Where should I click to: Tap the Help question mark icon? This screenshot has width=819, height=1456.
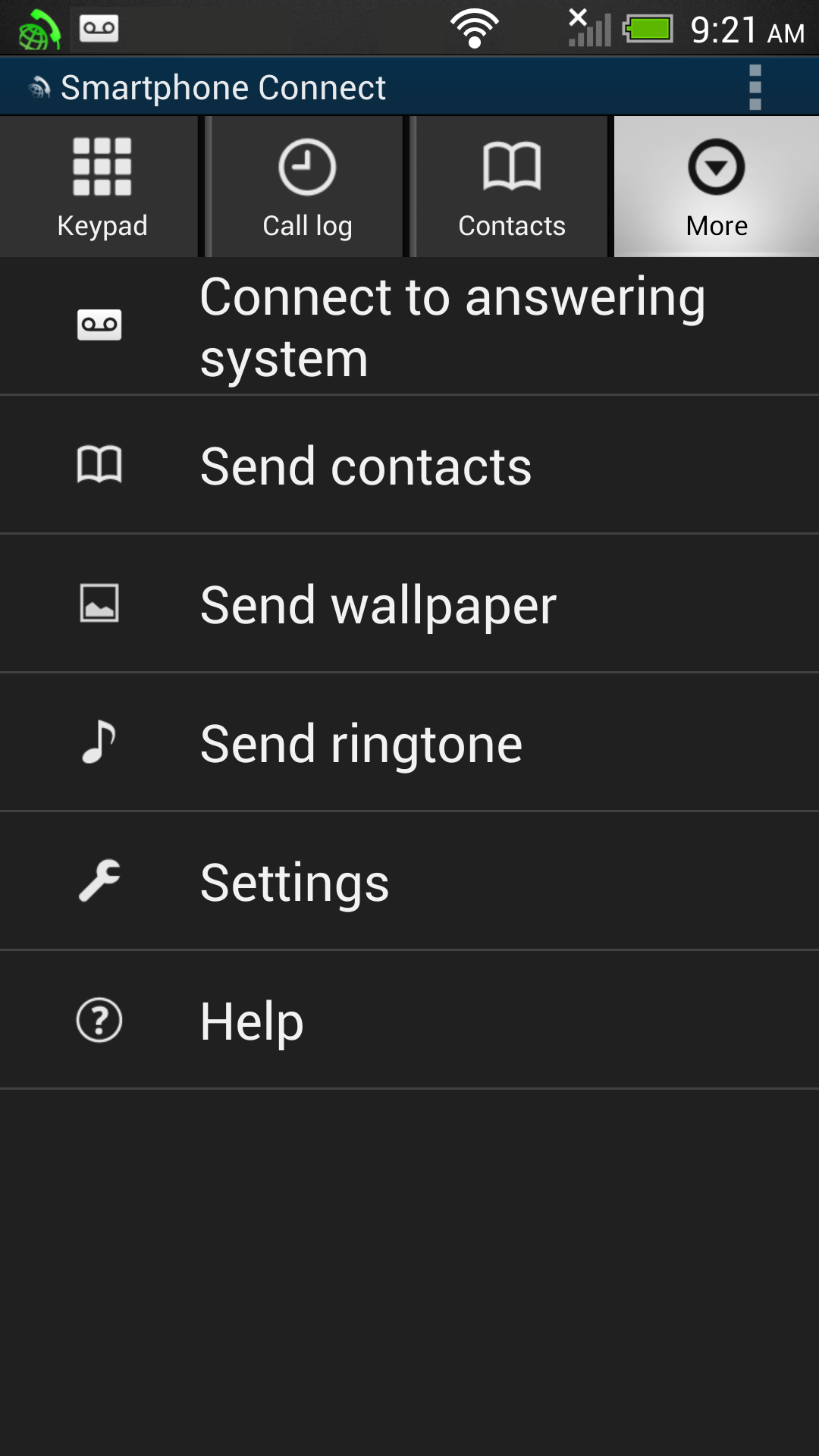pos(99,1019)
